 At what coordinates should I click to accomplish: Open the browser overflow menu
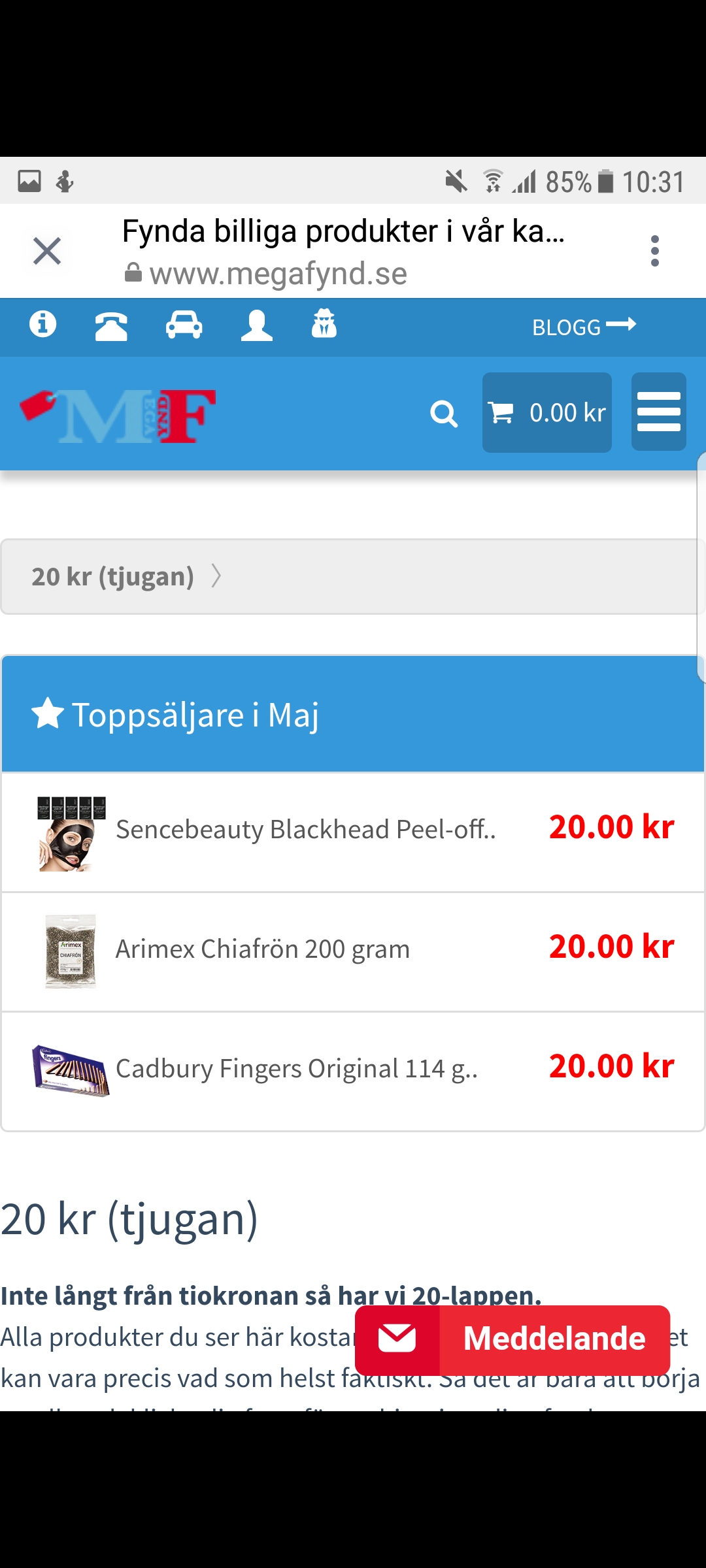pyautogui.click(x=654, y=251)
